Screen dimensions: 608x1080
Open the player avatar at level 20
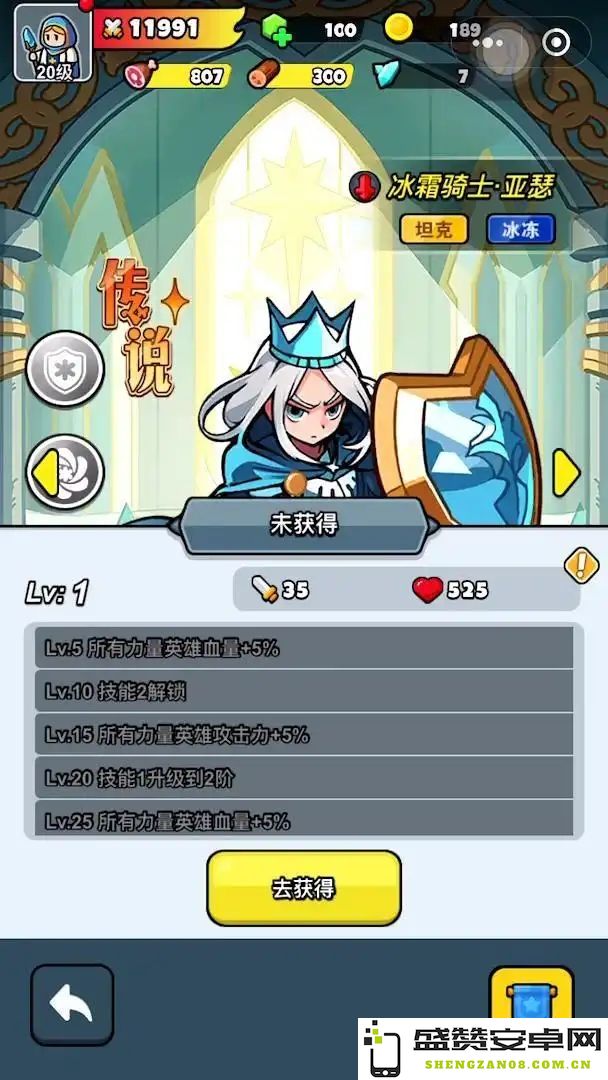pos(52,41)
